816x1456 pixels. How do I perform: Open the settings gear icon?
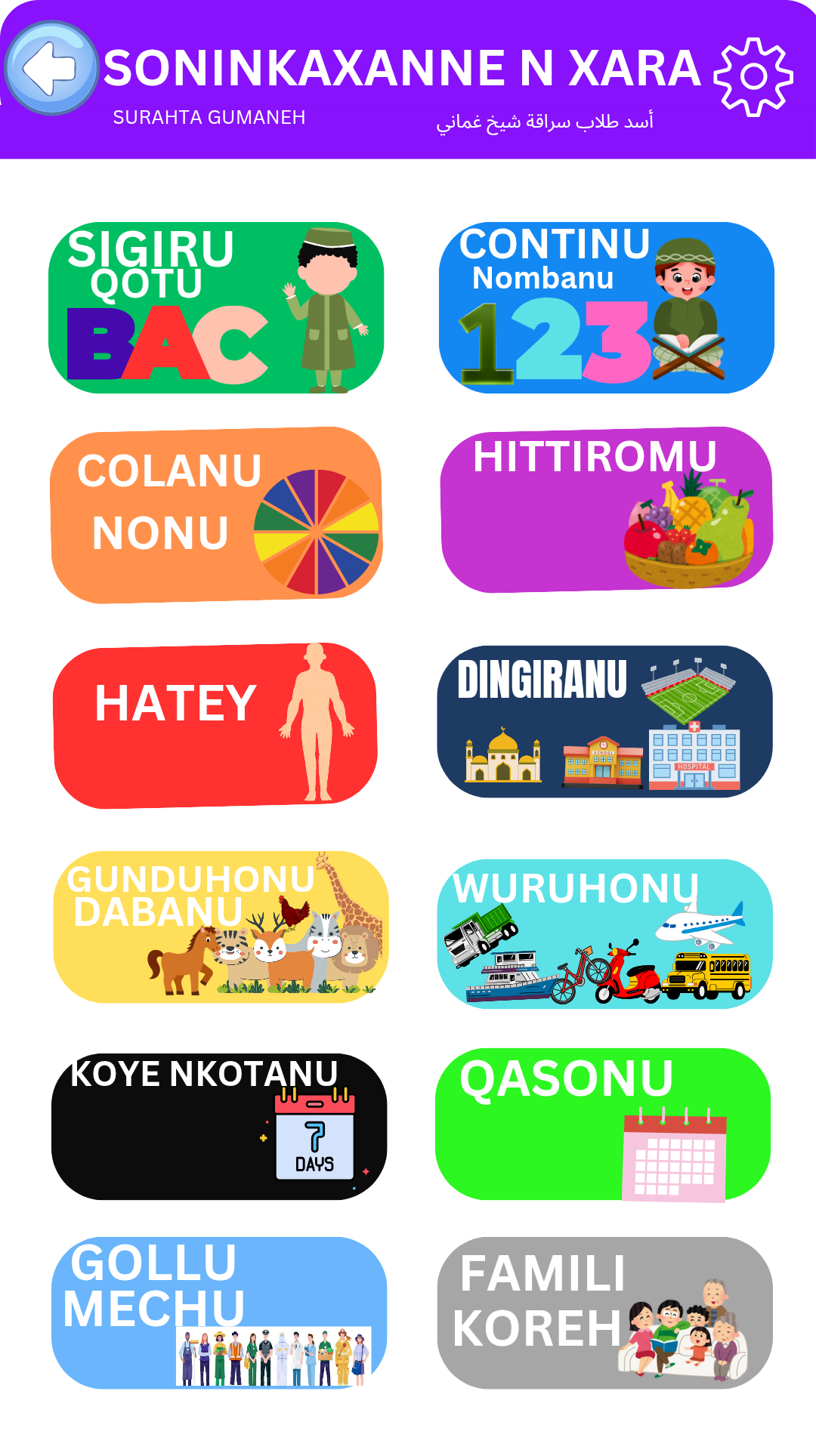click(x=753, y=76)
